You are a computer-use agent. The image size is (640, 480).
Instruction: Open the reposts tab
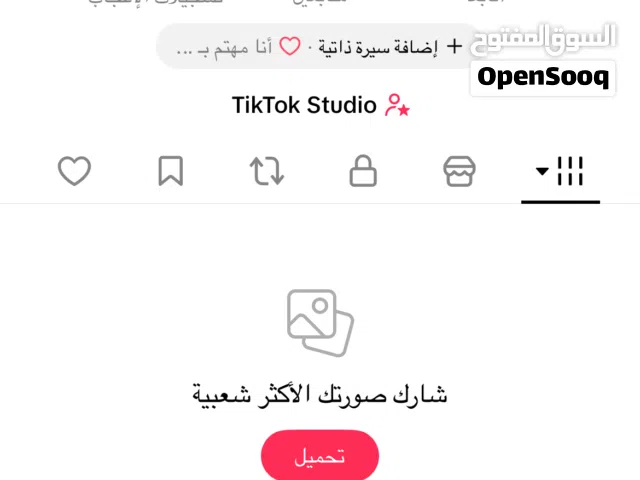click(267, 172)
